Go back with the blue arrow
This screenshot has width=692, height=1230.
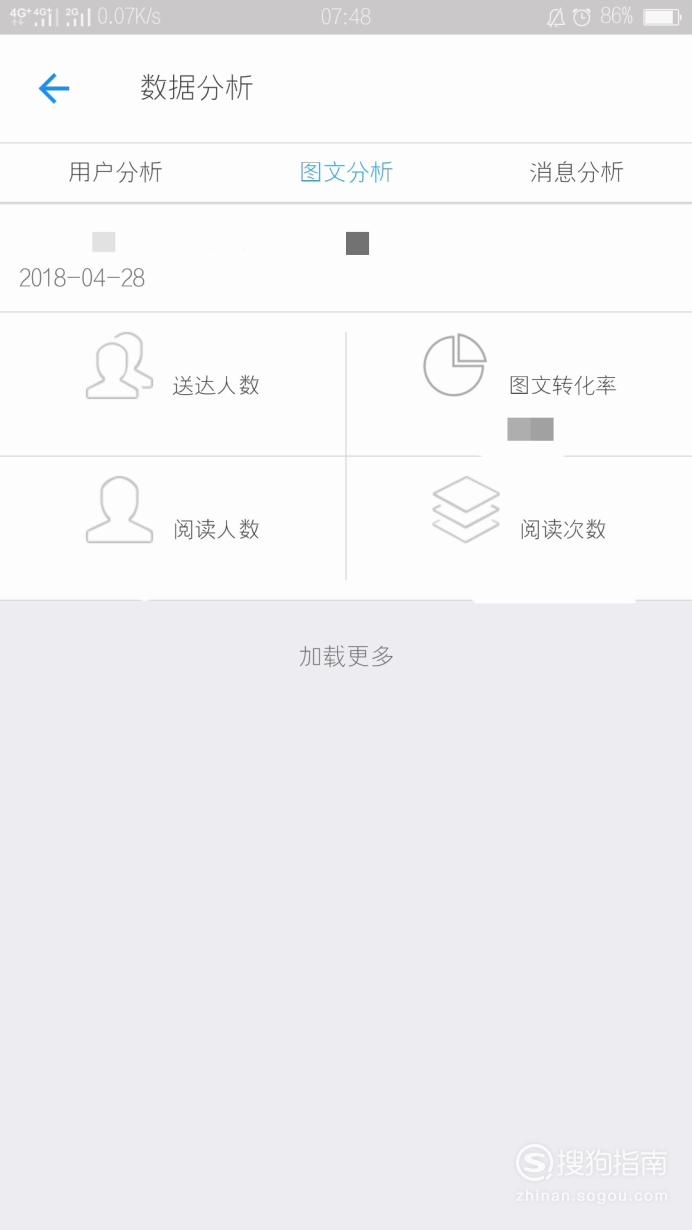click(x=54, y=88)
